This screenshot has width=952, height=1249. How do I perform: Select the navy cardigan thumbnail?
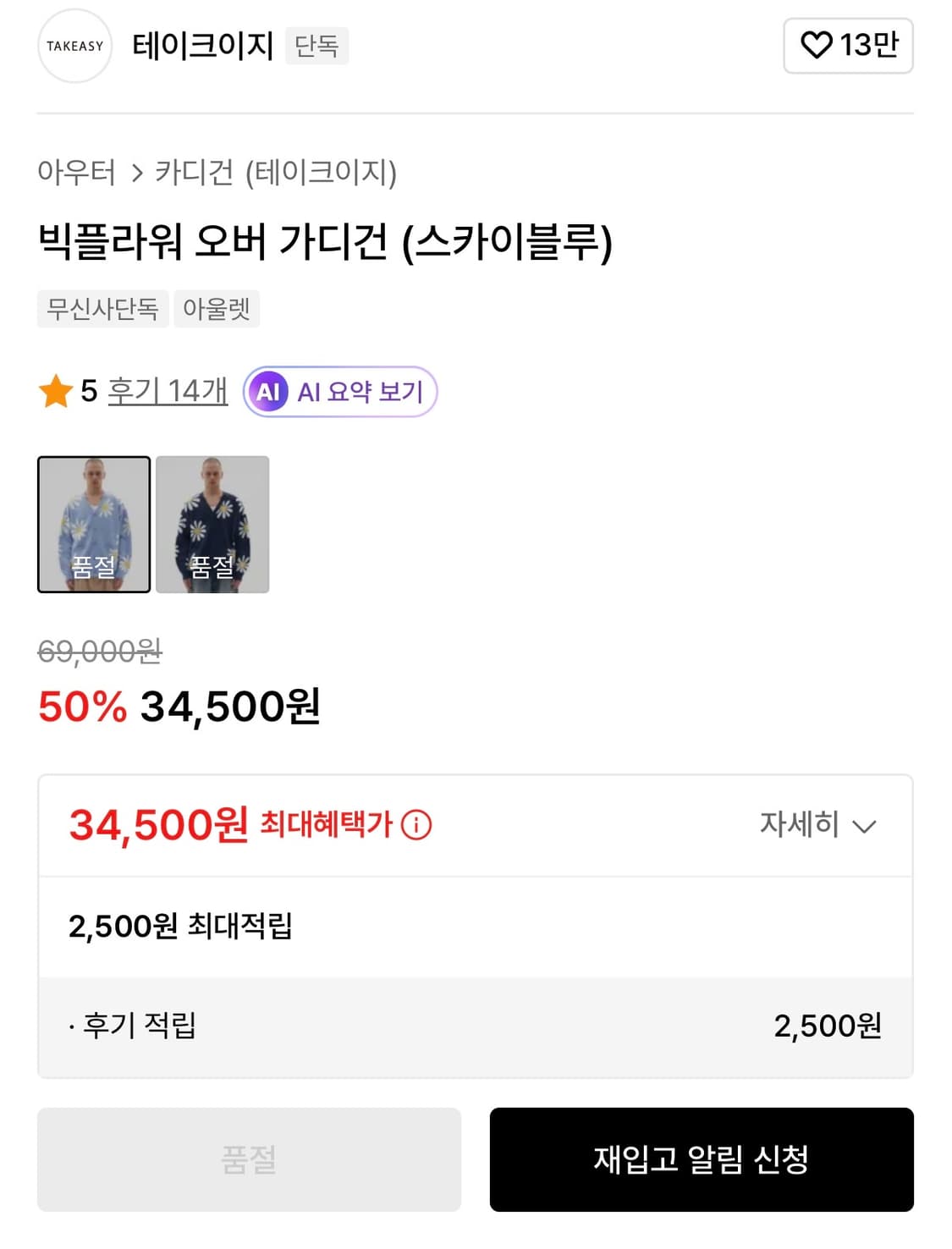pos(213,525)
